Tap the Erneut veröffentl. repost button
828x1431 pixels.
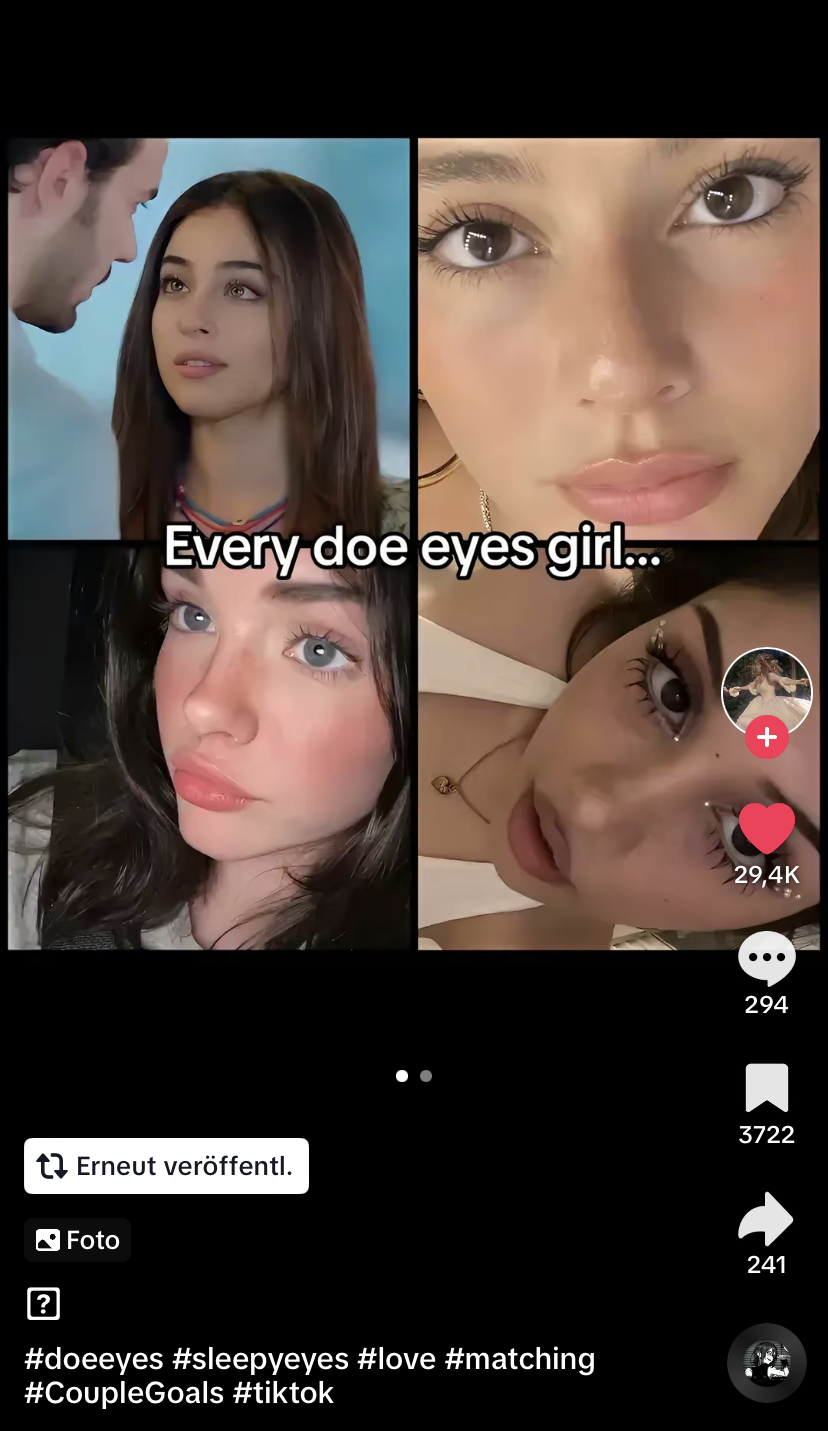[x=166, y=1166]
